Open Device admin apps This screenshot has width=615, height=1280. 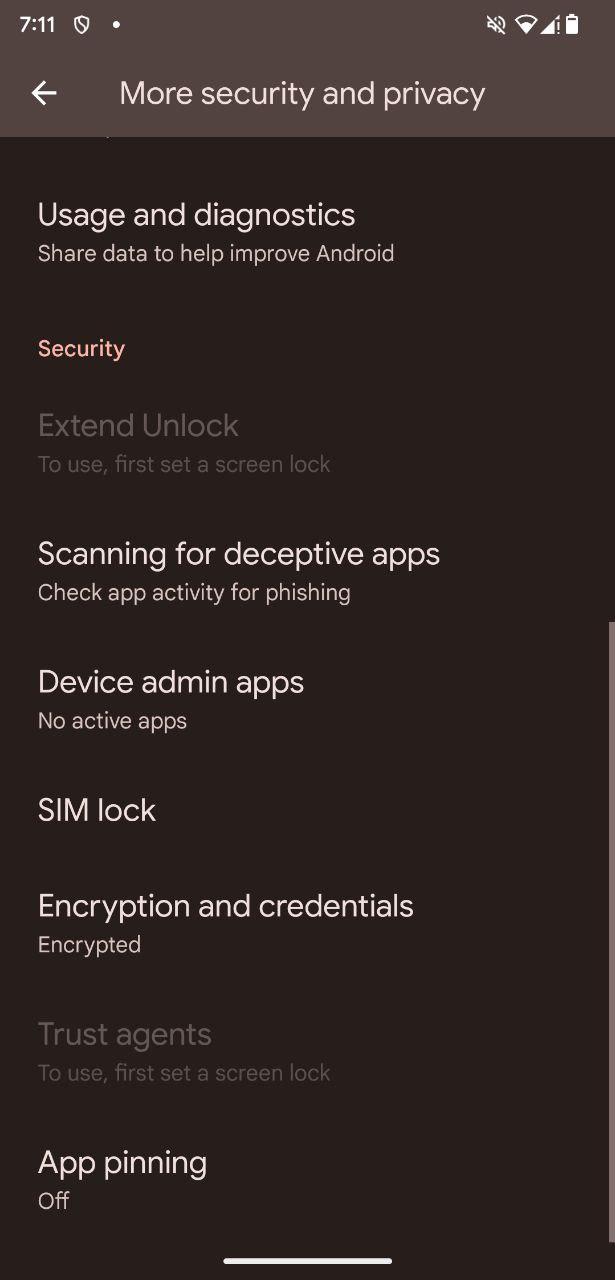(x=307, y=700)
